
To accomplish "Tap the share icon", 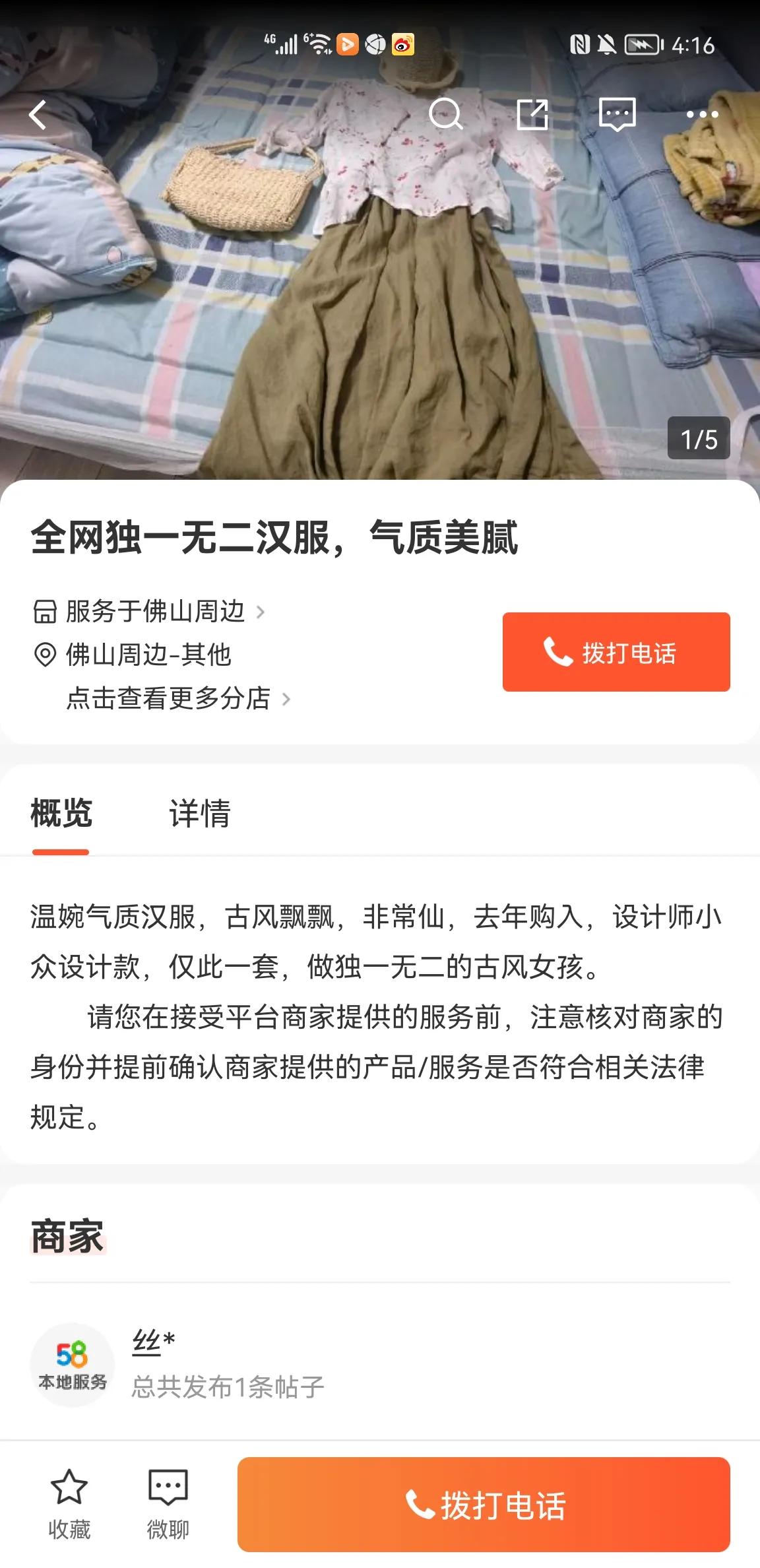I will coord(533,114).
